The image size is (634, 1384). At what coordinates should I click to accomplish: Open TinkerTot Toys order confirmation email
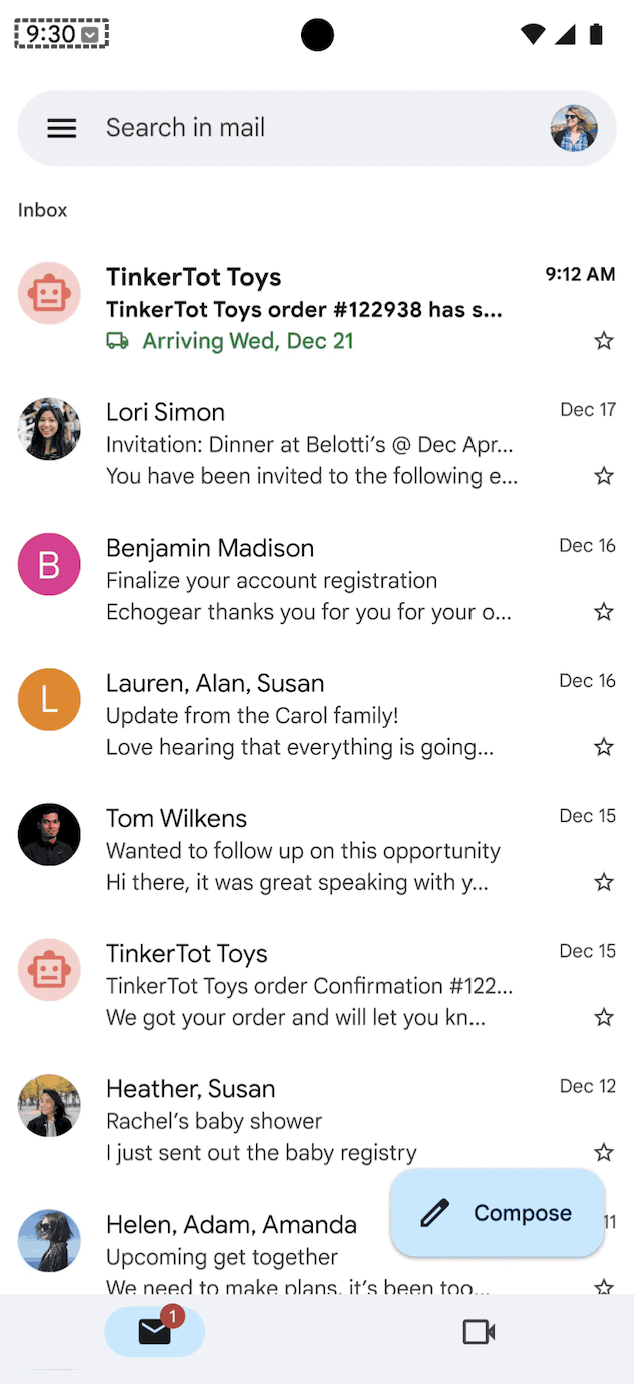310,986
